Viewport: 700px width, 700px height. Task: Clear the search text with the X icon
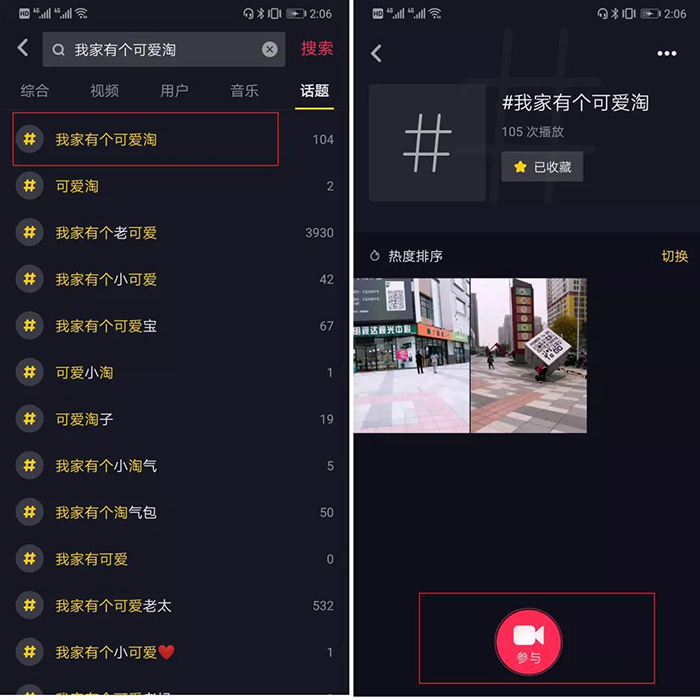(270, 49)
